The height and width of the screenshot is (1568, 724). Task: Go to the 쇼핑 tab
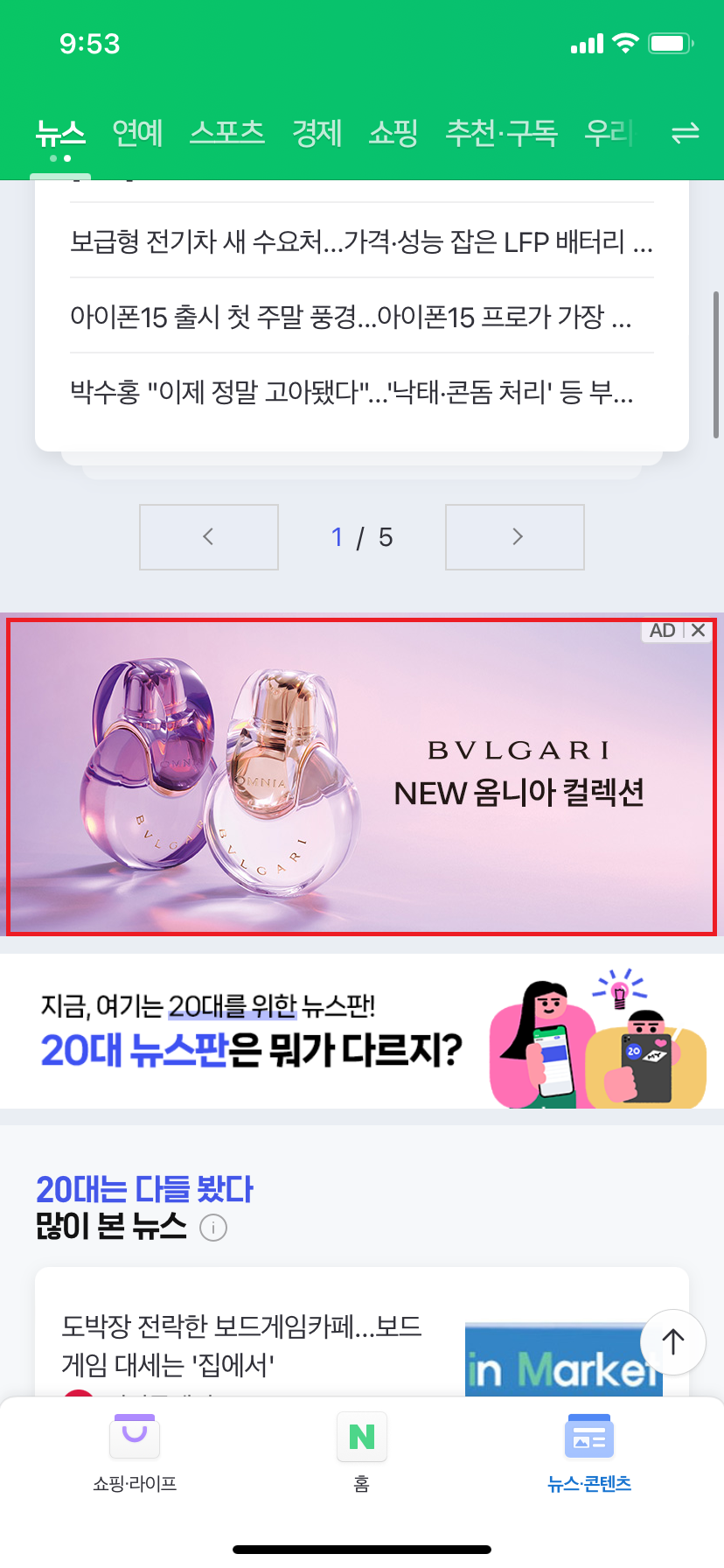(393, 133)
